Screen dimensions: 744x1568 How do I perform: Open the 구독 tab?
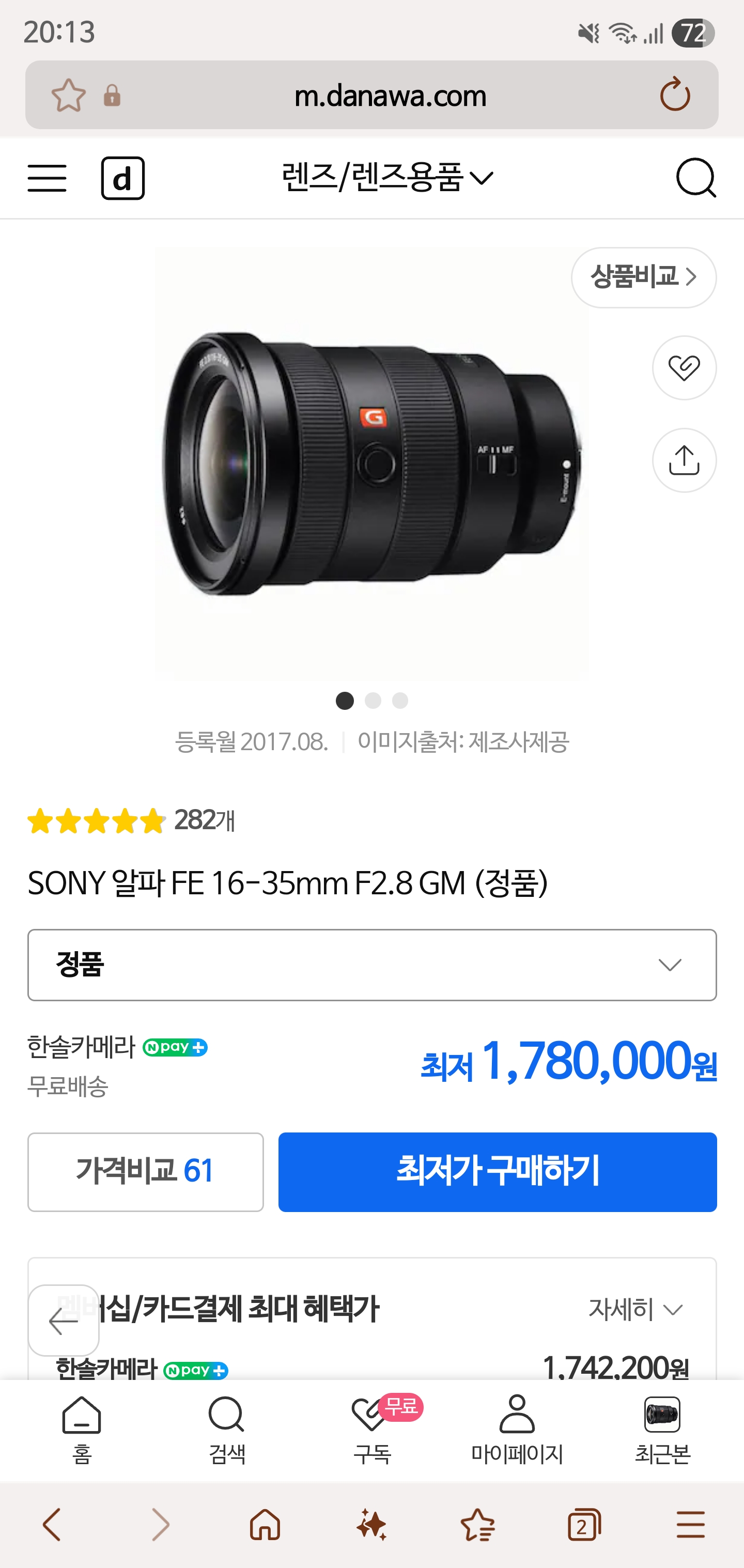point(372,1429)
